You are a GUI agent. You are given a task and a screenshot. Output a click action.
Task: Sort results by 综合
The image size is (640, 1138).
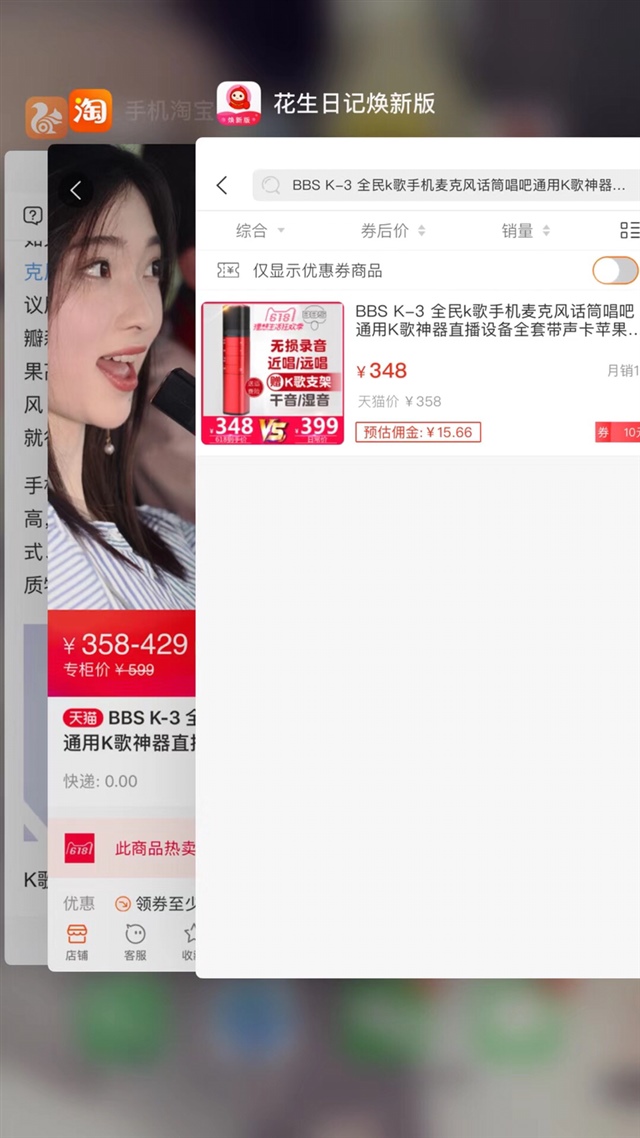pyautogui.click(x=259, y=231)
